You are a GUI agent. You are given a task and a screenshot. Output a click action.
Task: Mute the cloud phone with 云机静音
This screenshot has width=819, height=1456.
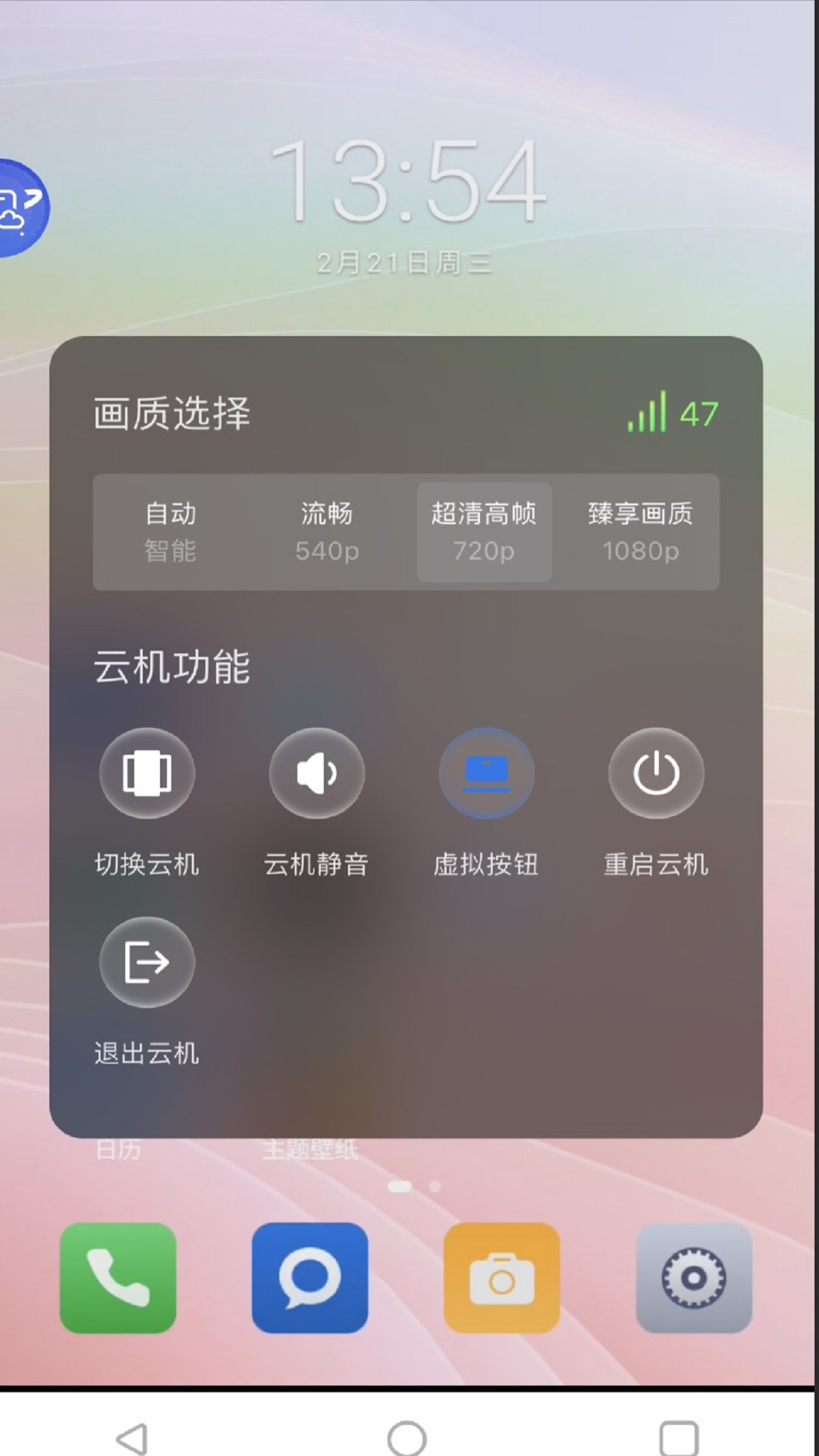click(316, 773)
